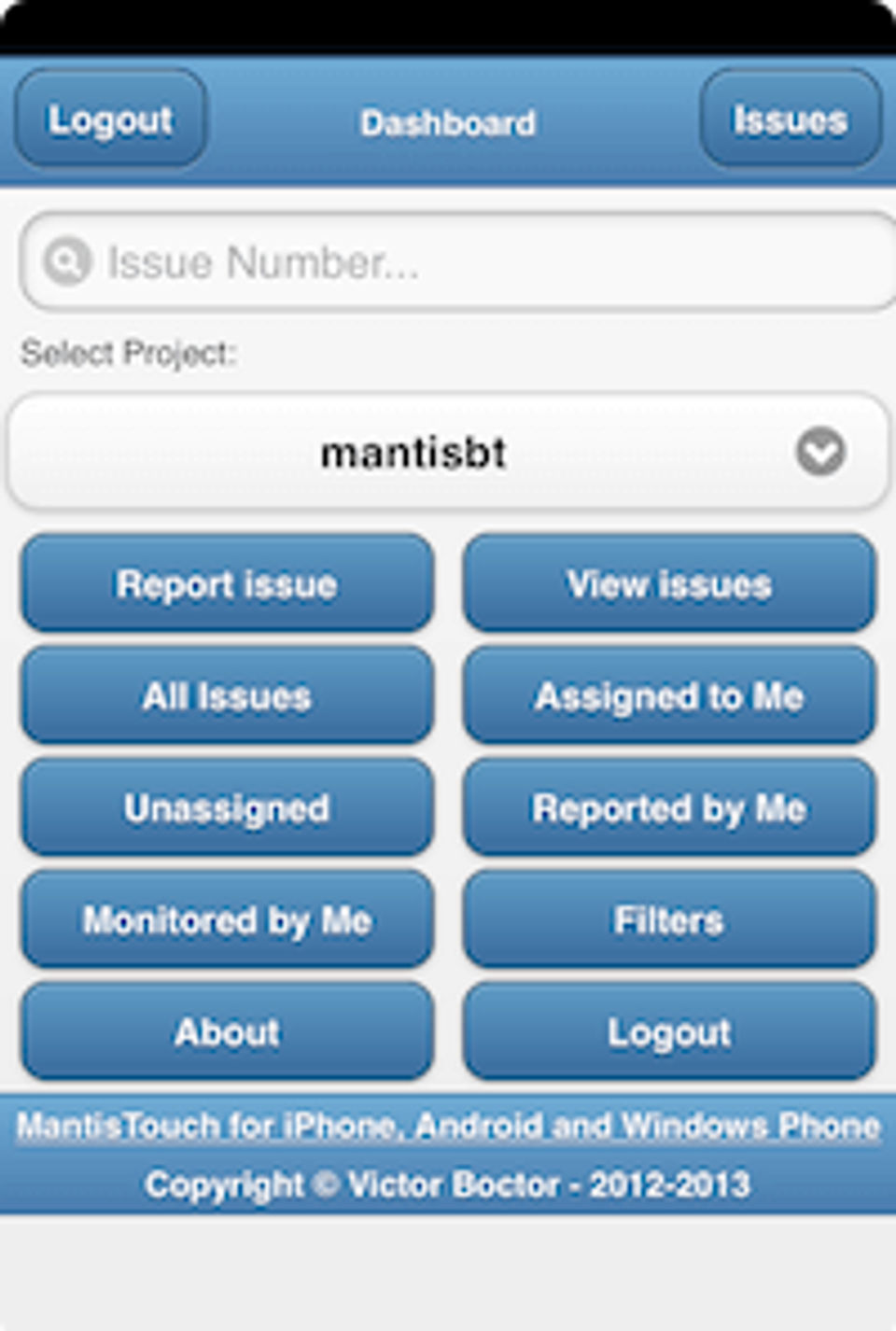Open issues Assigned to Me
This screenshot has width=896, height=1331.
669,696
